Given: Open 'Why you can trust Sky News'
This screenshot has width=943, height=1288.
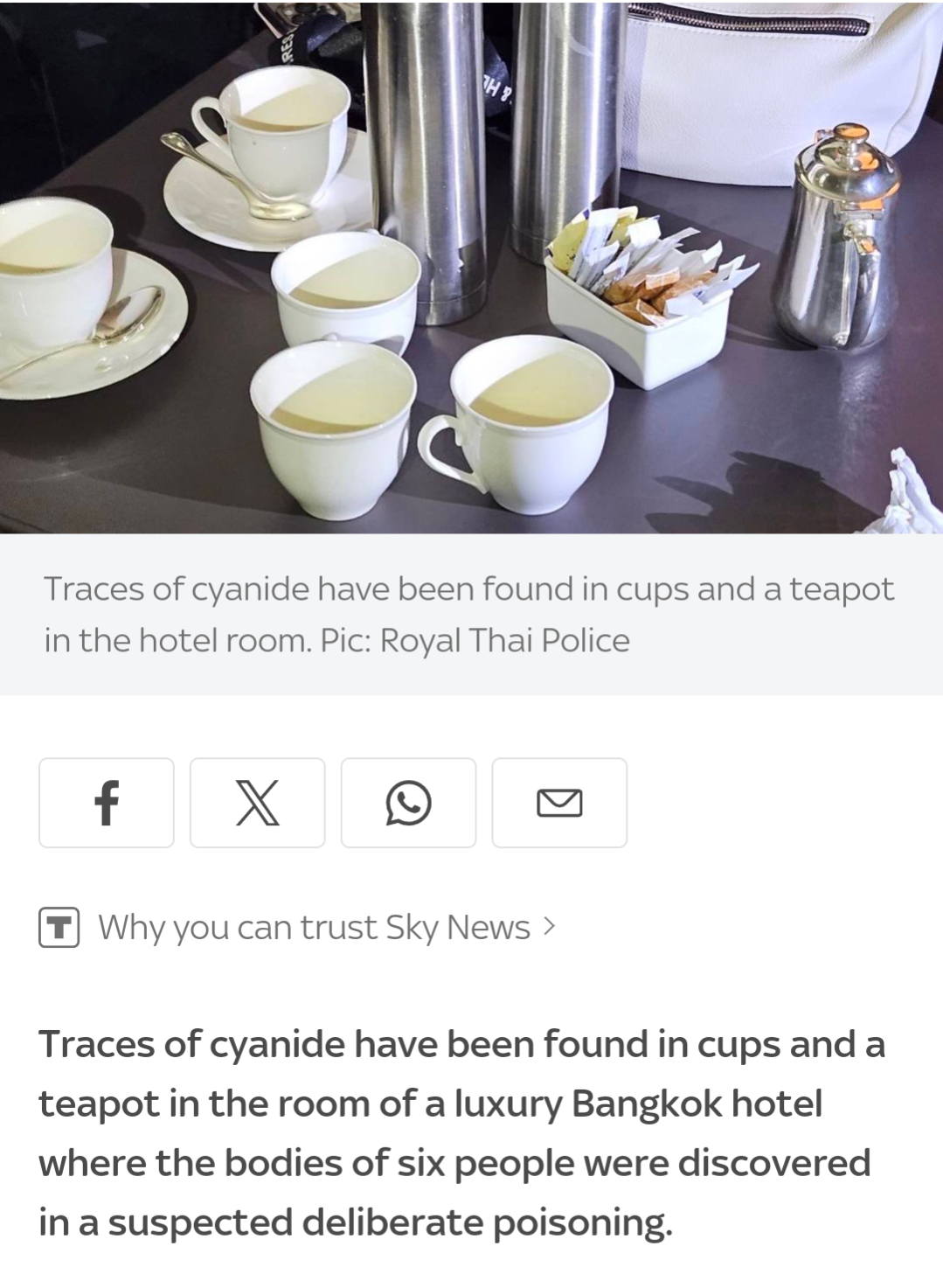Looking at the screenshot, I should [313, 927].
